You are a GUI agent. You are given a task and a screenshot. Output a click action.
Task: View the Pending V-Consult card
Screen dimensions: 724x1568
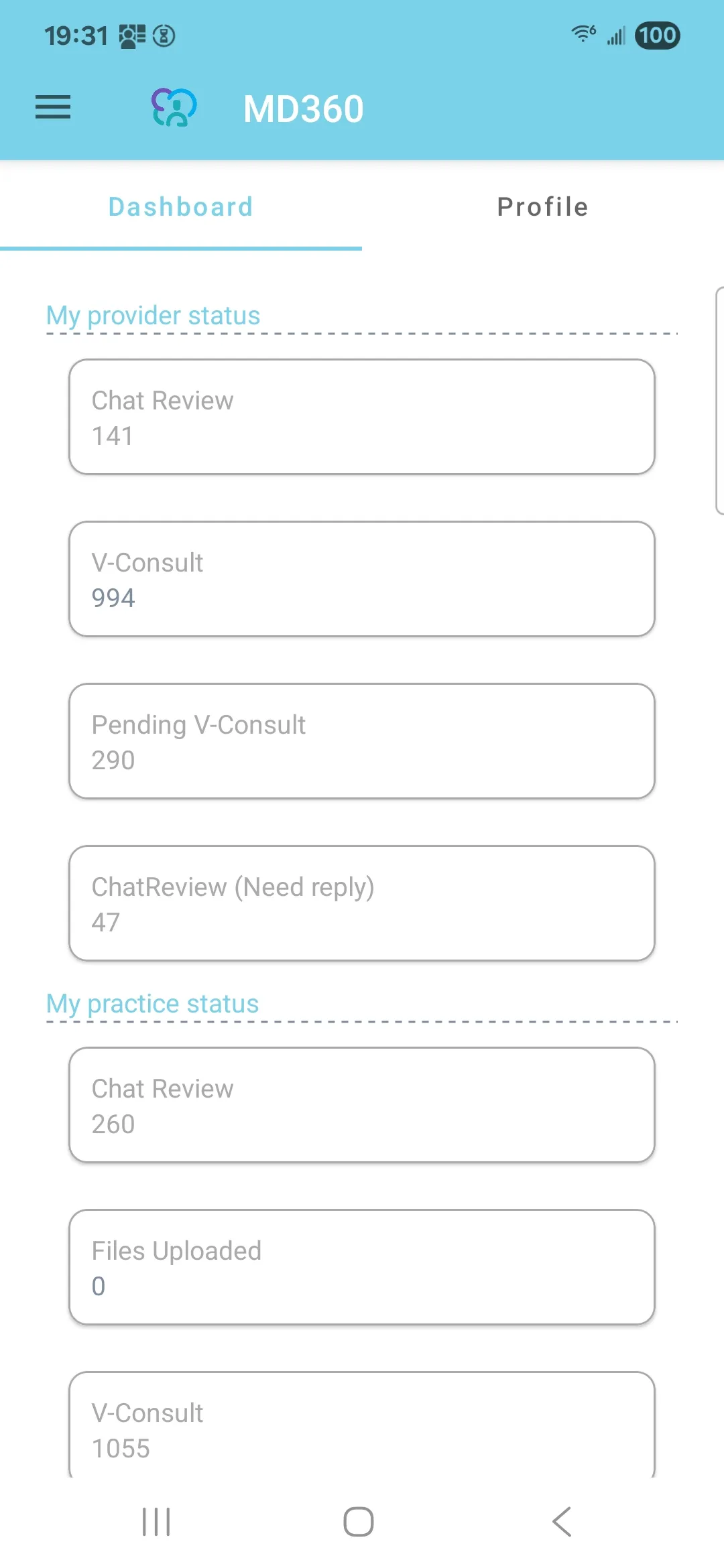point(362,741)
